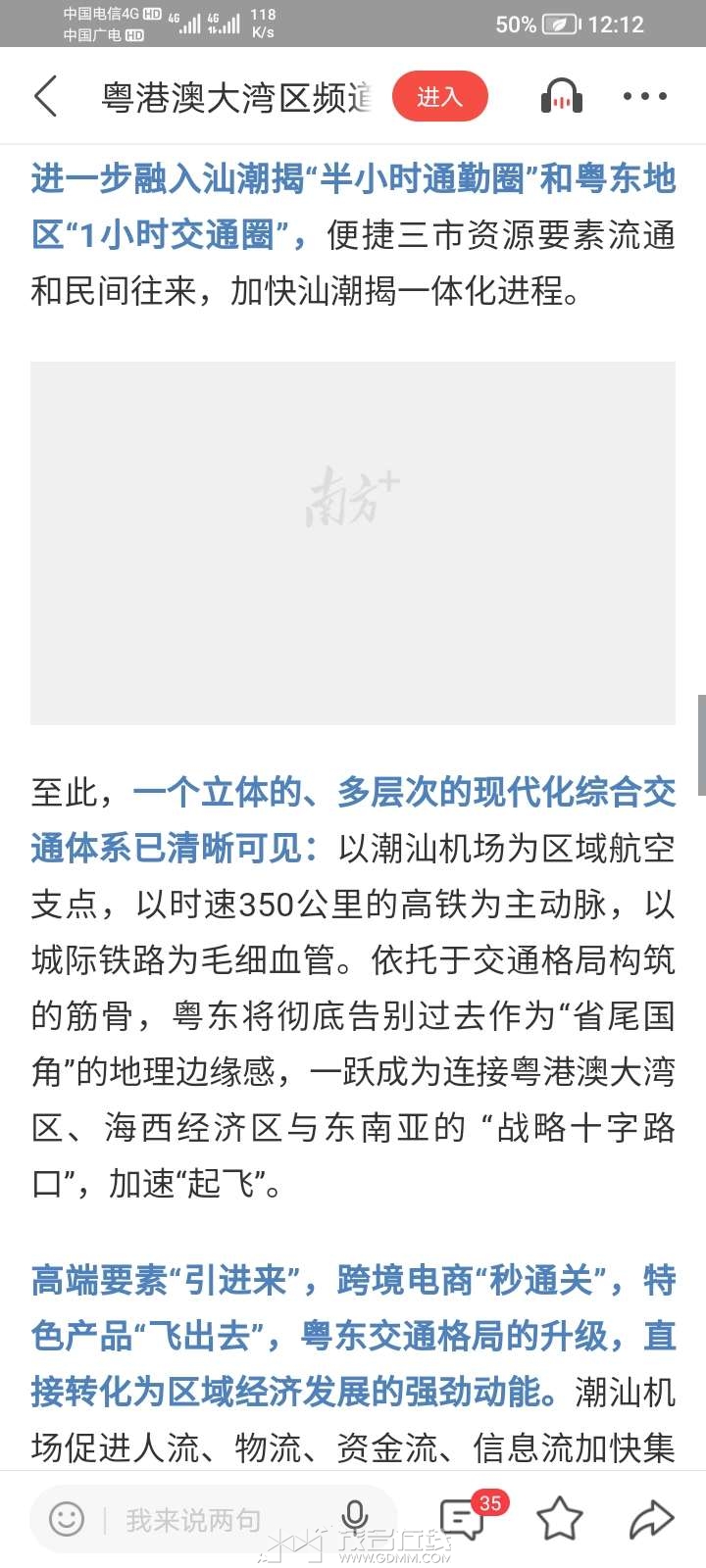Bookmark this article with the star
Viewport: 706px width, 1568px height.
click(x=560, y=1519)
